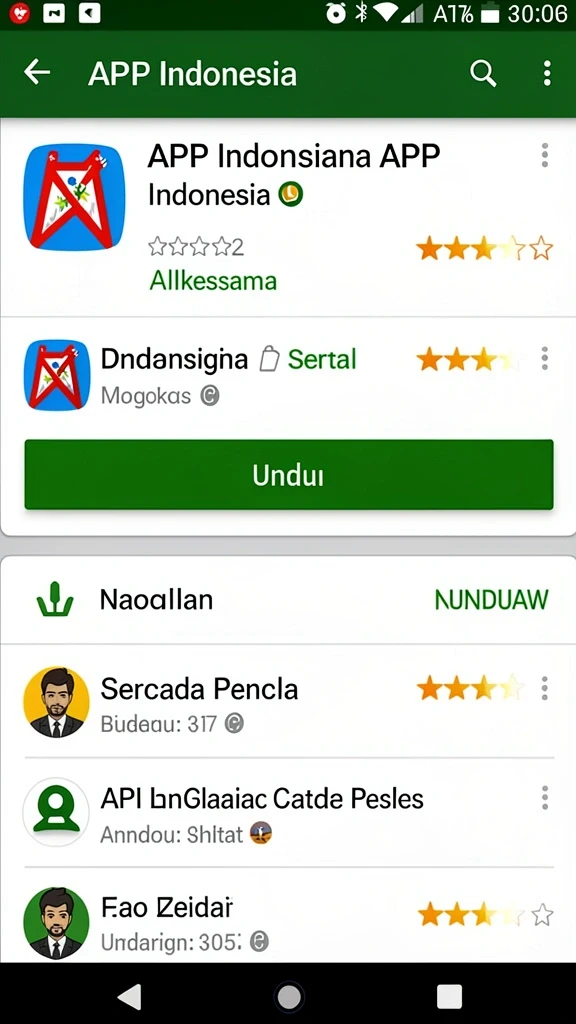This screenshot has width=576, height=1024.
Task: Open search in the app bar
Action: pos(483,74)
